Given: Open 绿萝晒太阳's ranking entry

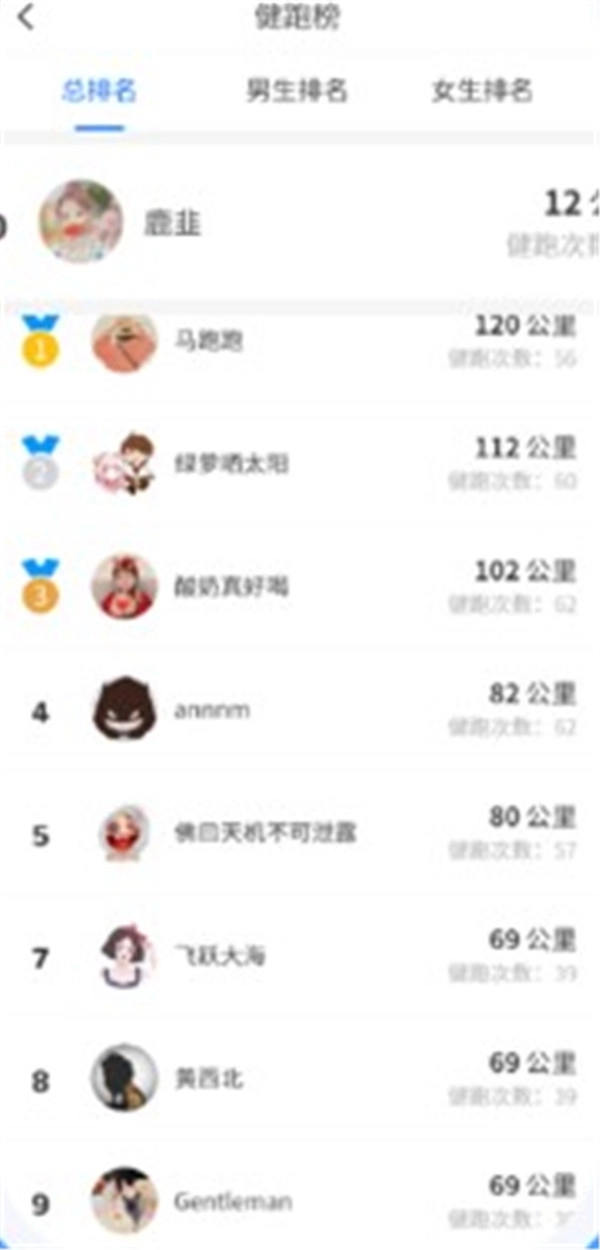Looking at the screenshot, I should point(300,464).
